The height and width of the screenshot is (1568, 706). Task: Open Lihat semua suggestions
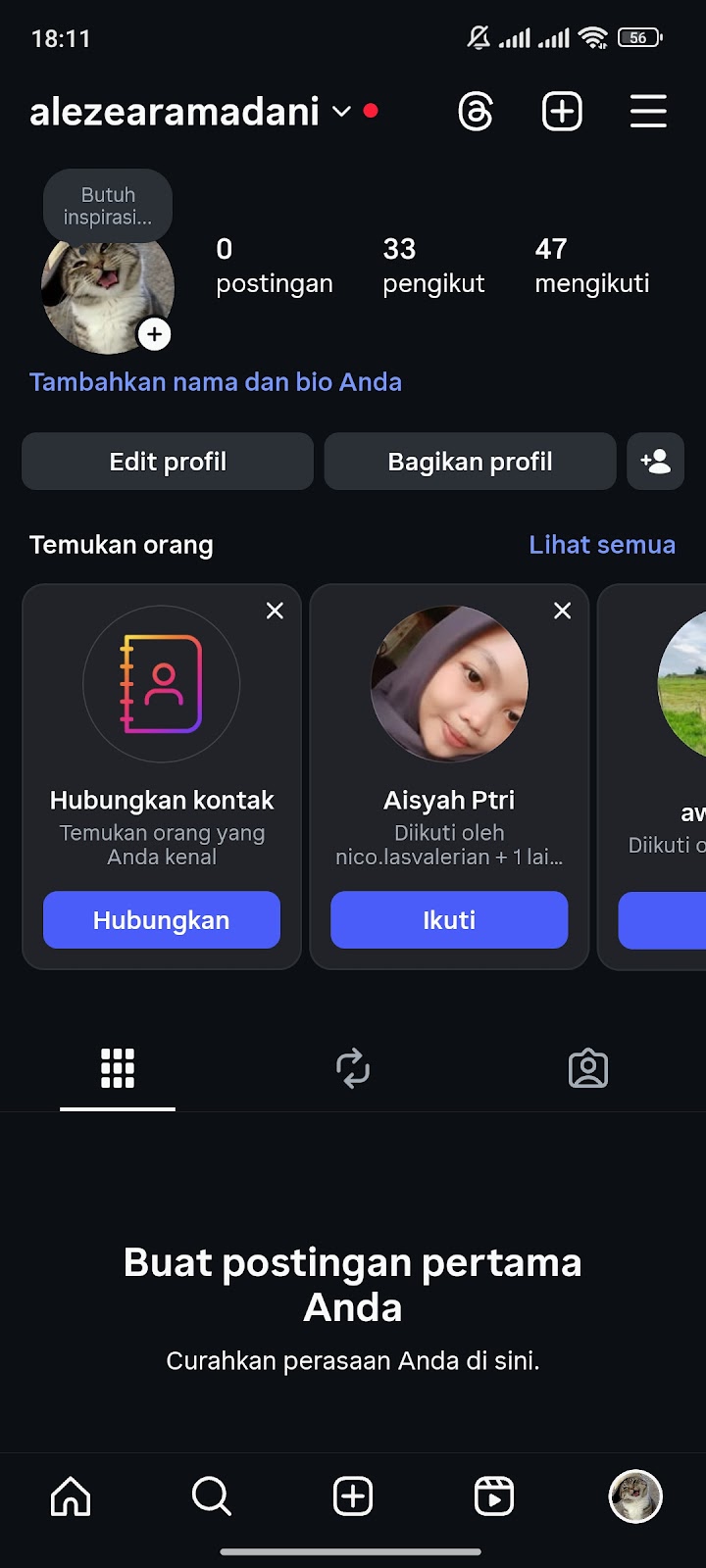602,545
